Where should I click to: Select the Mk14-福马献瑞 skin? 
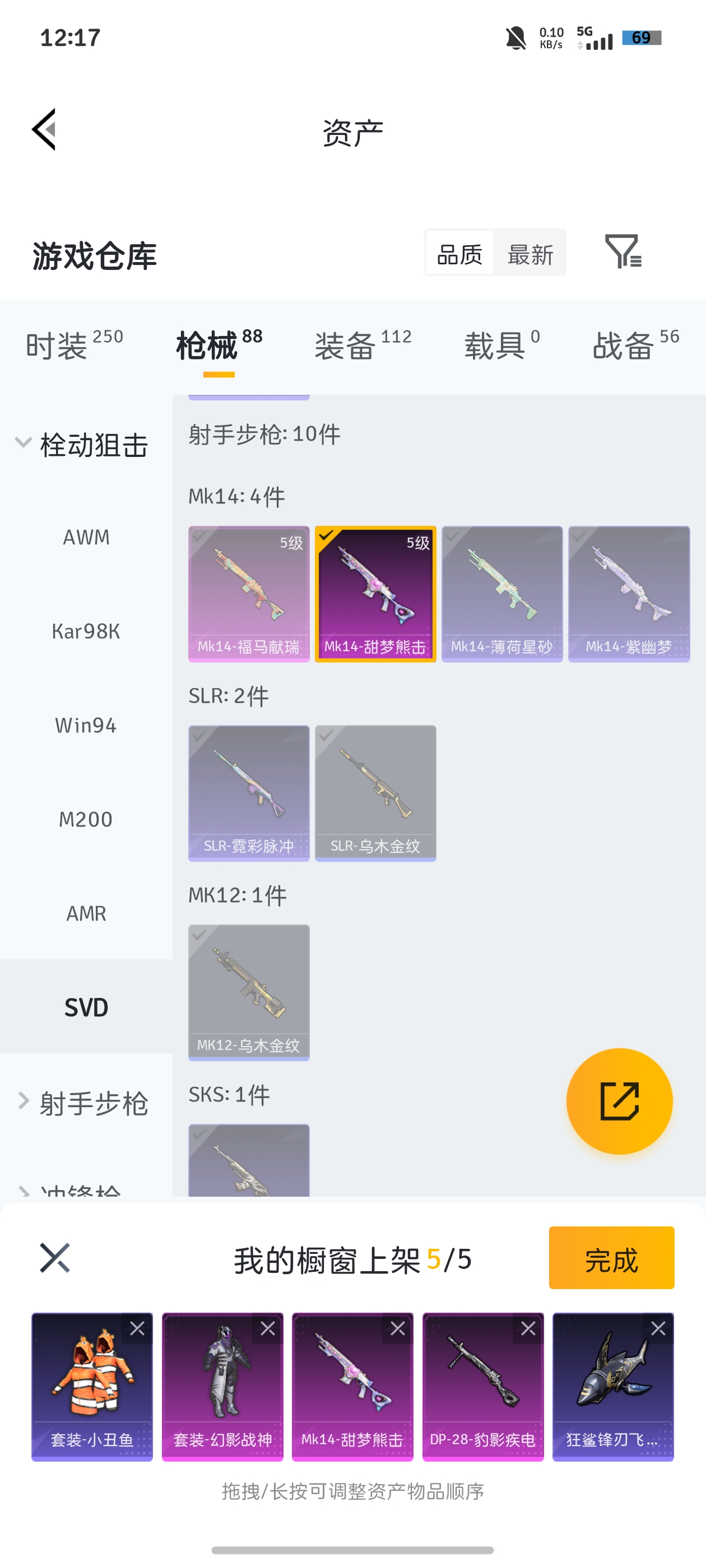pyautogui.click(x=249, y=594)
